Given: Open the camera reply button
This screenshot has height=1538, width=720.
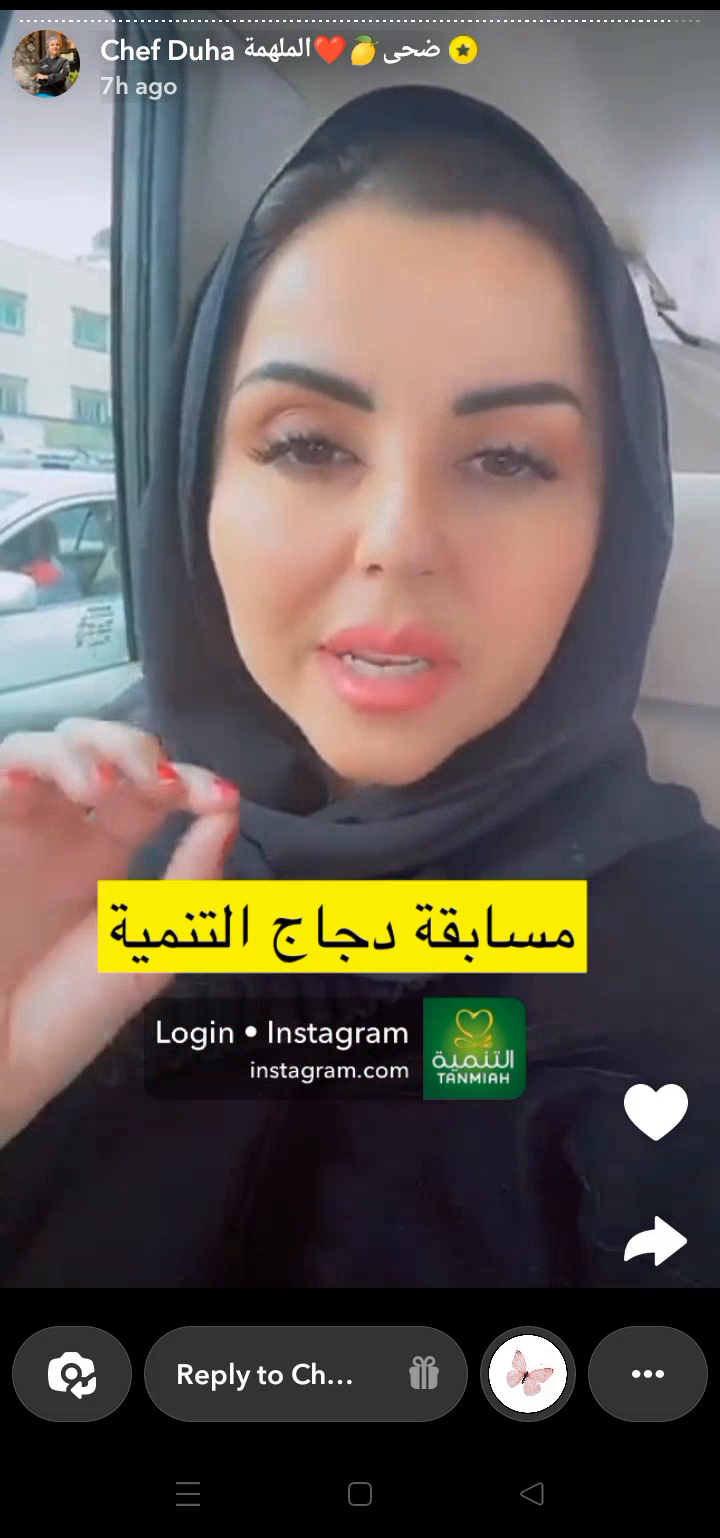Looking at the screenshot, I should pyautogui.click(x=72, y=1374).
